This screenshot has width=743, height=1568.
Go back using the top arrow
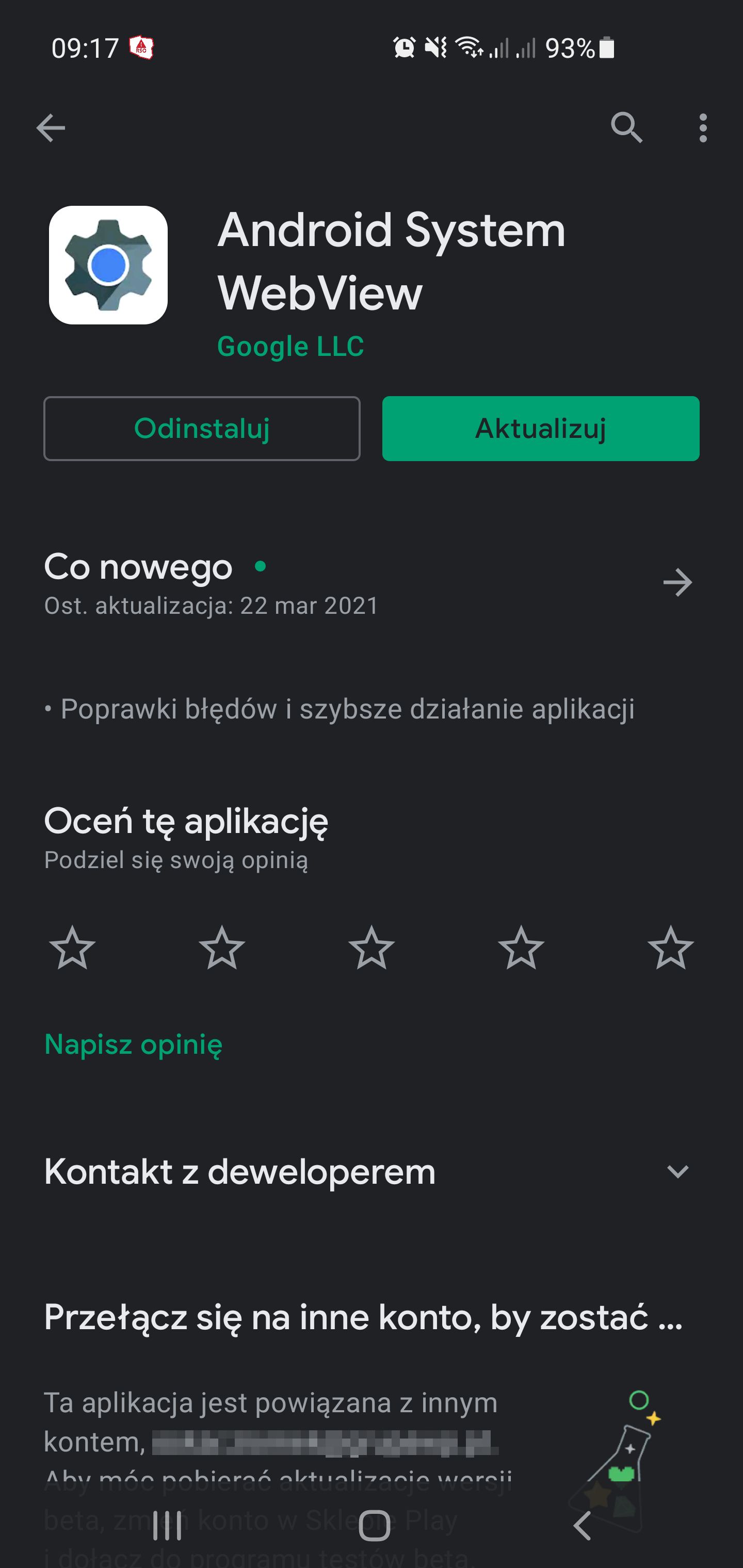pyautogui.click(x=51, y=128)
